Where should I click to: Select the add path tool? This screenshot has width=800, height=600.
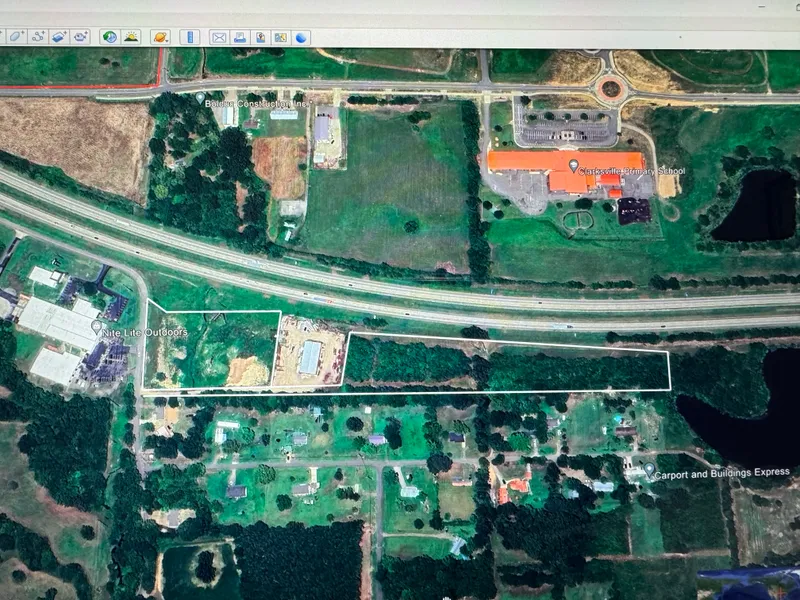click(x=39, y=37)
